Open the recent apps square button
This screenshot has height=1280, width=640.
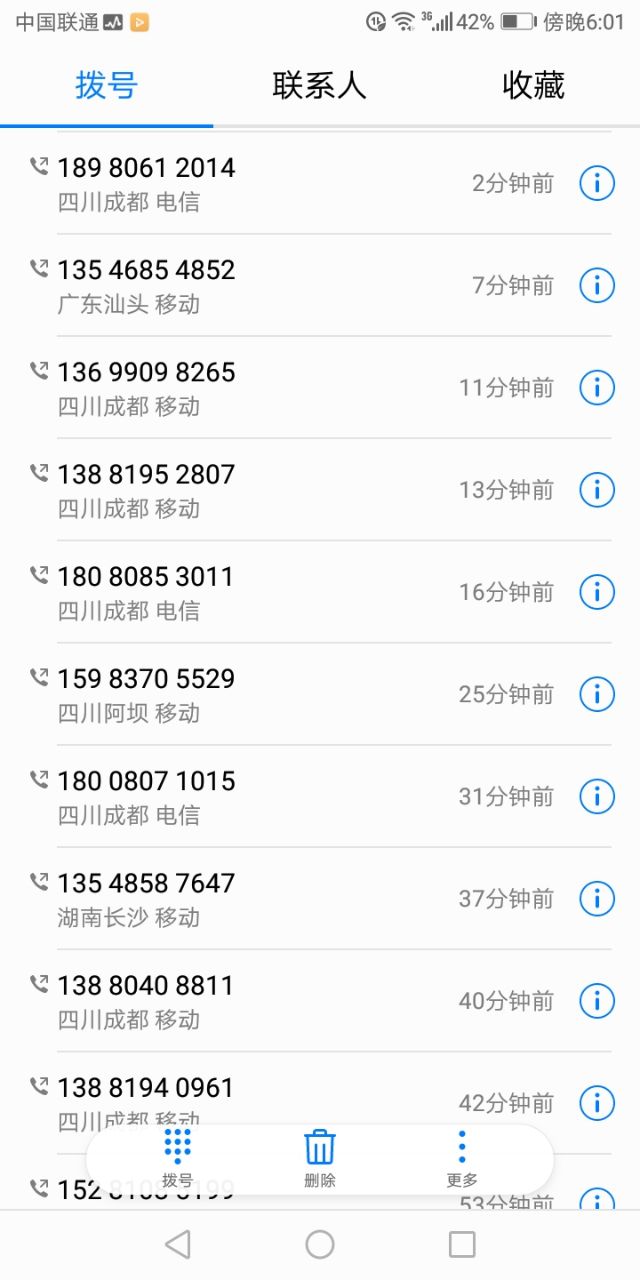[462, 1244]
